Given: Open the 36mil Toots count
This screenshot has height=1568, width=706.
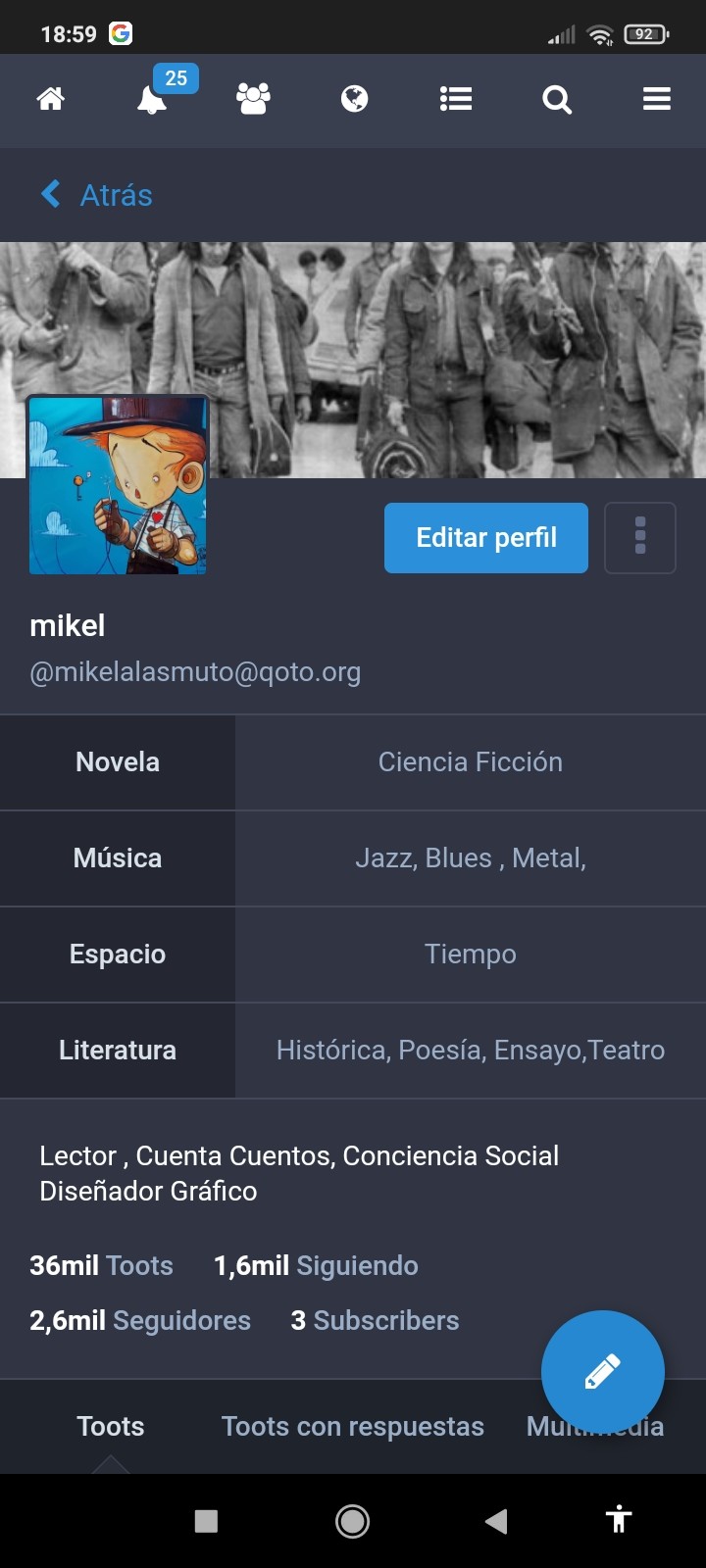Looking at the screenshot, I should [101, 1265].
